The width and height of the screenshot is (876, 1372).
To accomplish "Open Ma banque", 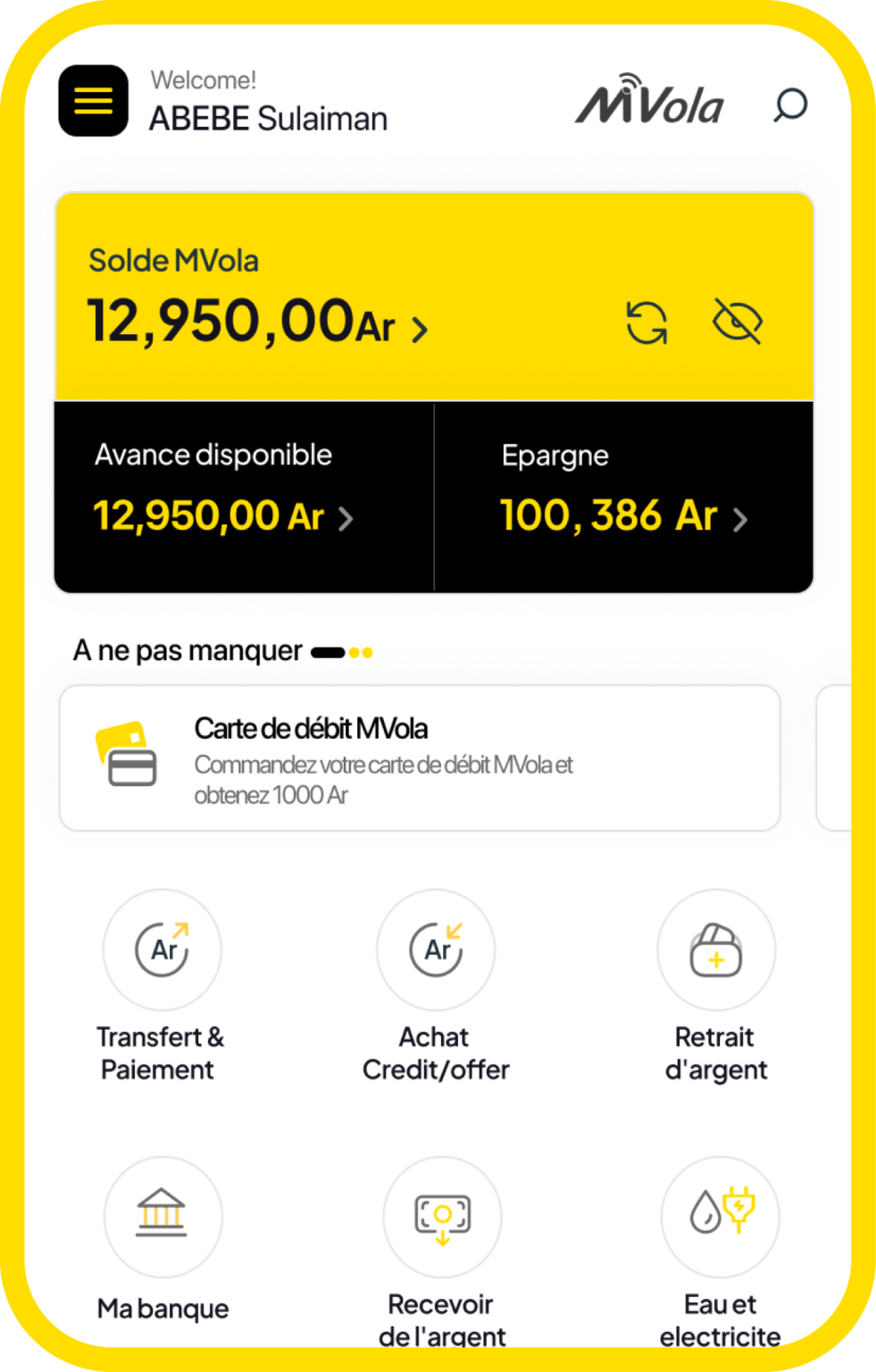I will coord(163,1217).
